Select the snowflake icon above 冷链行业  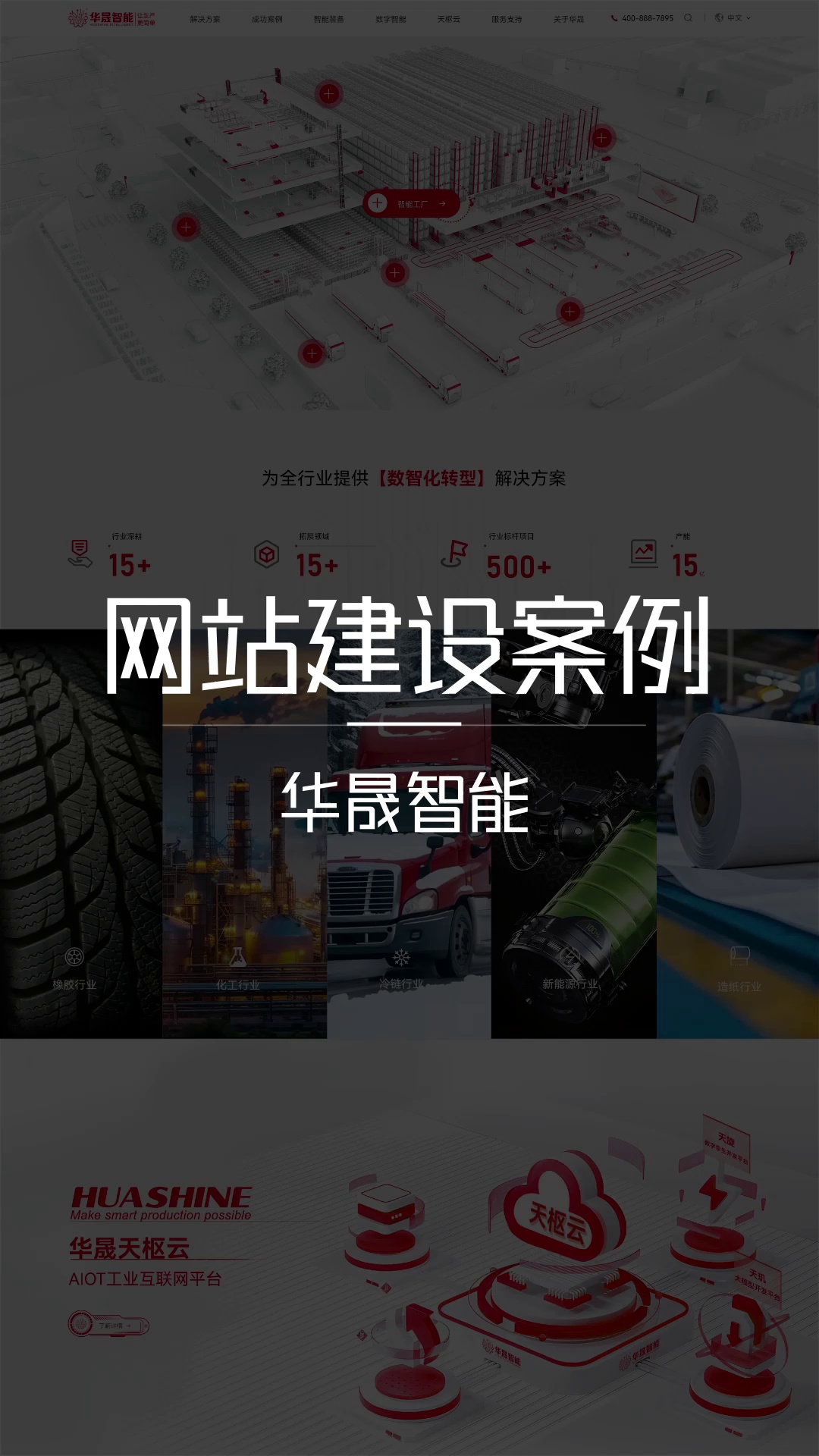click(400, 957)
